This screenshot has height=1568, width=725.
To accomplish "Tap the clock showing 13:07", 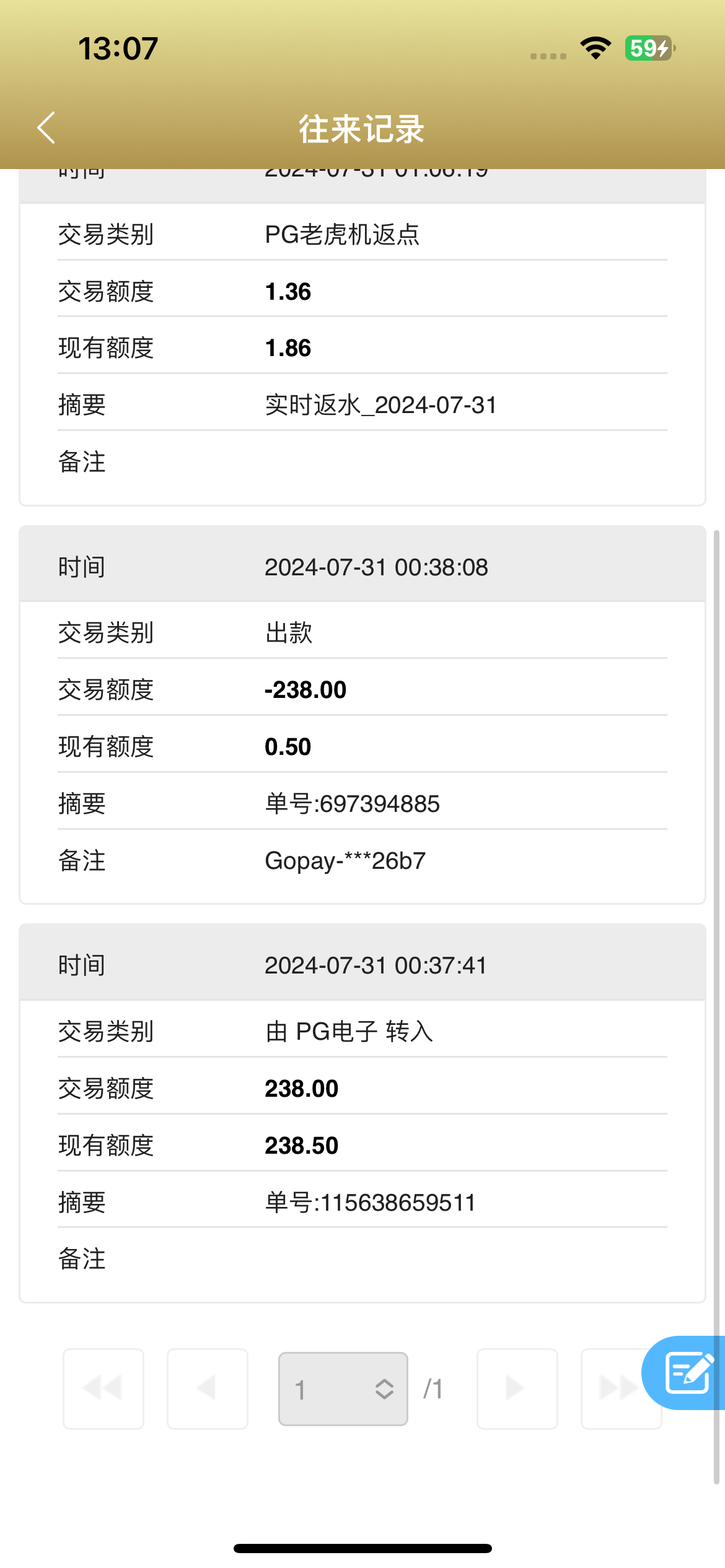I will [x=116, y=48].
